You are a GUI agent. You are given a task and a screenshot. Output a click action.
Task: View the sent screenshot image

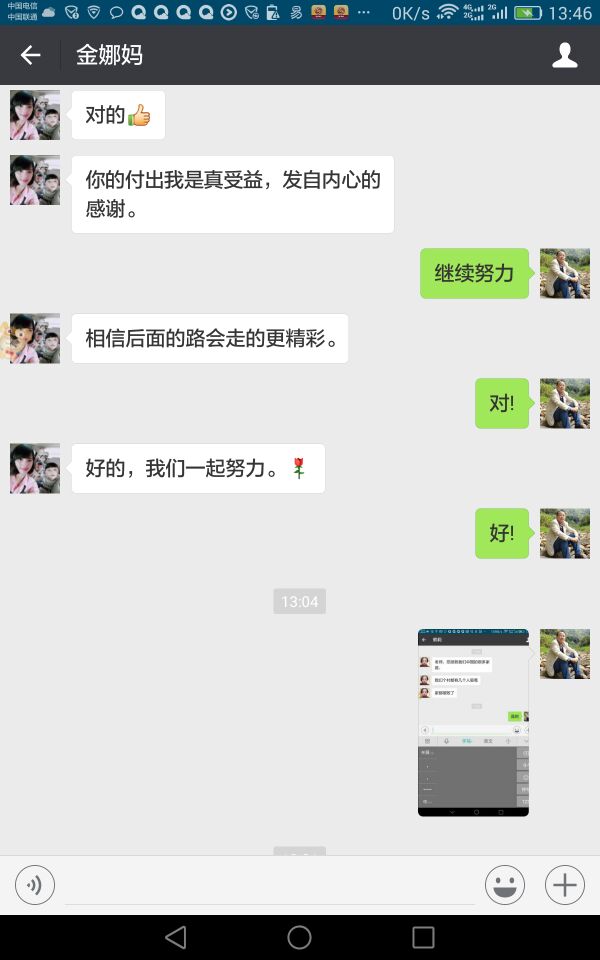473,722
